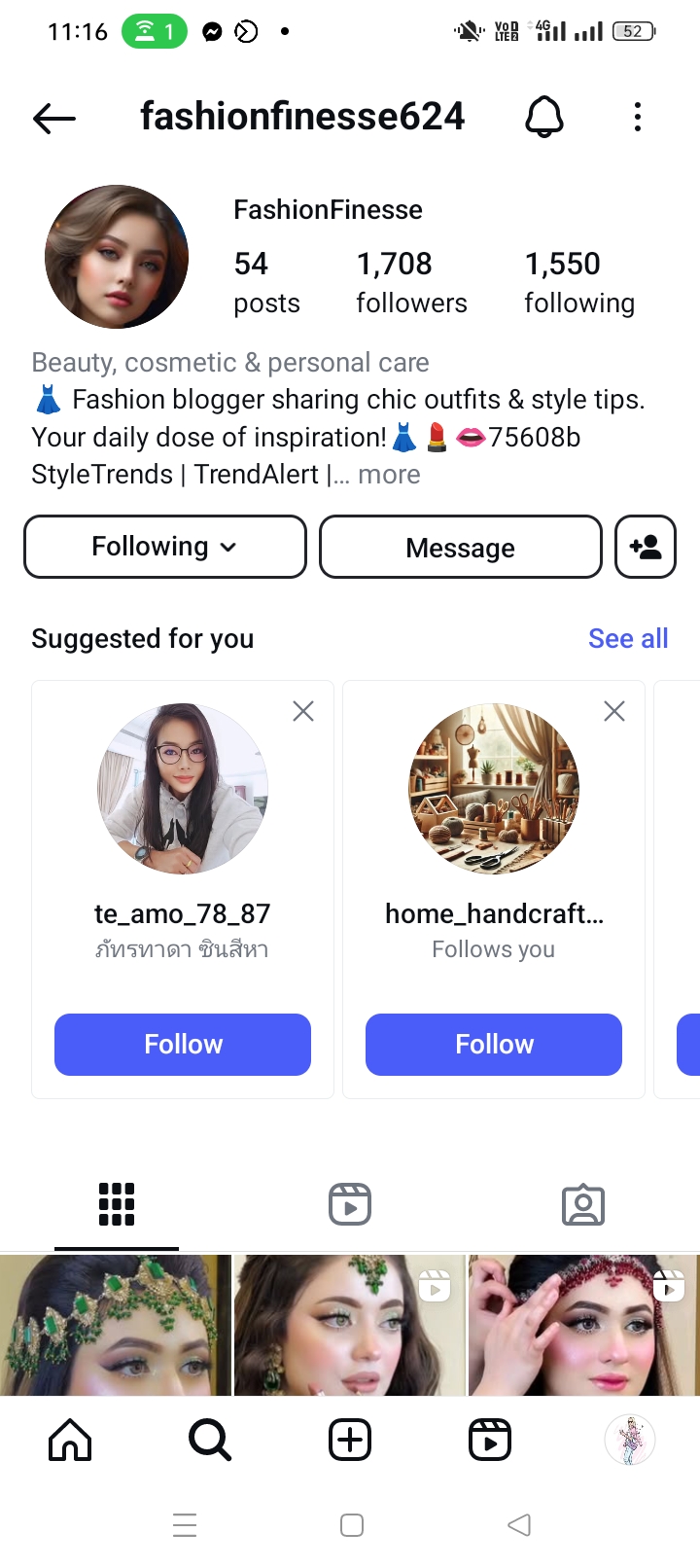Switch to the tagged photos tab
Image resolution: width=700 pixels, height=1568 pixels.
point(583,1204)
